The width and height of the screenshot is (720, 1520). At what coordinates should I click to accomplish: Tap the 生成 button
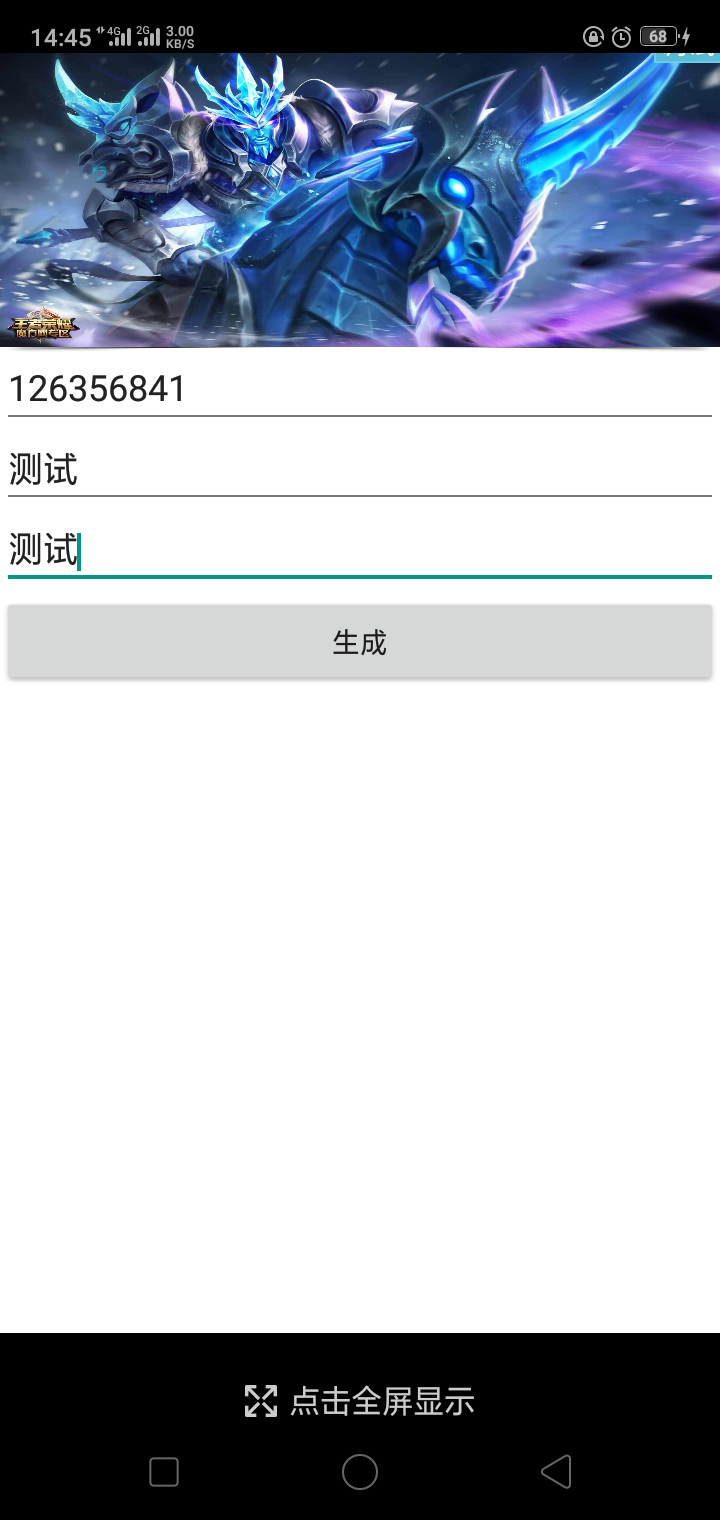tap(360, 642)
